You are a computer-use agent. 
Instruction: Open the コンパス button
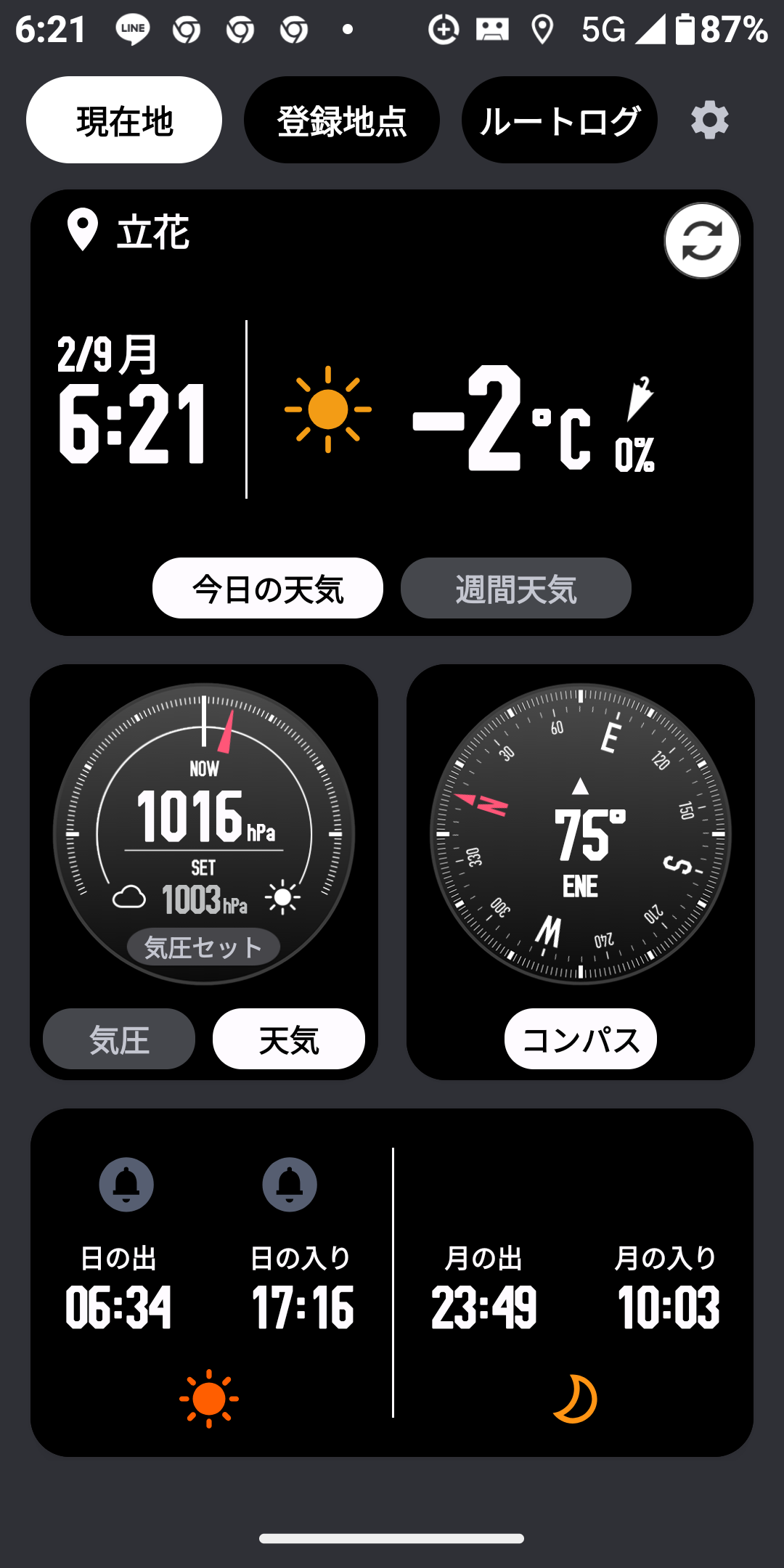[580, 1039]
